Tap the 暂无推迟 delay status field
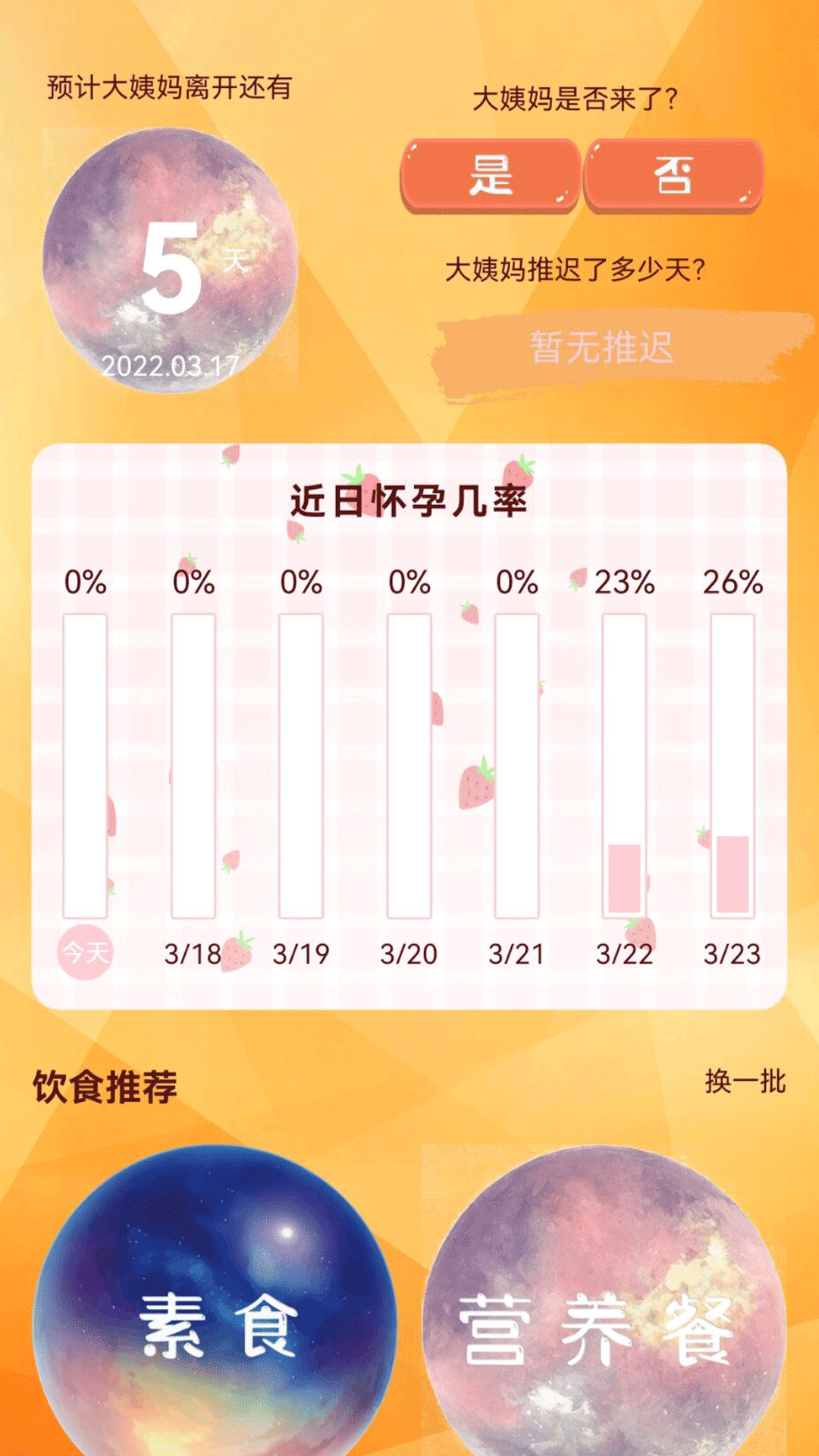The image size is (819, 1456). (603, 345)
